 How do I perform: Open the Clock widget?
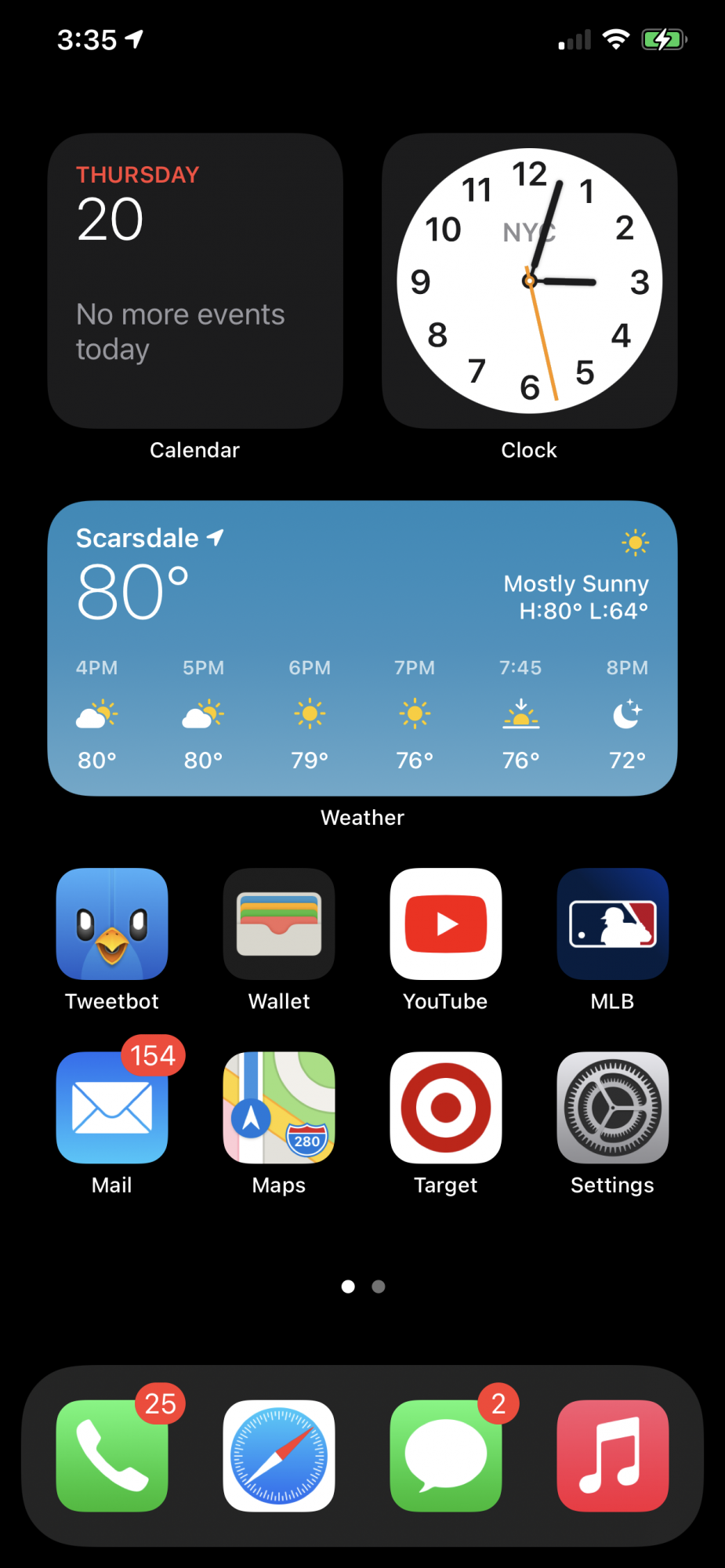pos(529,281)
